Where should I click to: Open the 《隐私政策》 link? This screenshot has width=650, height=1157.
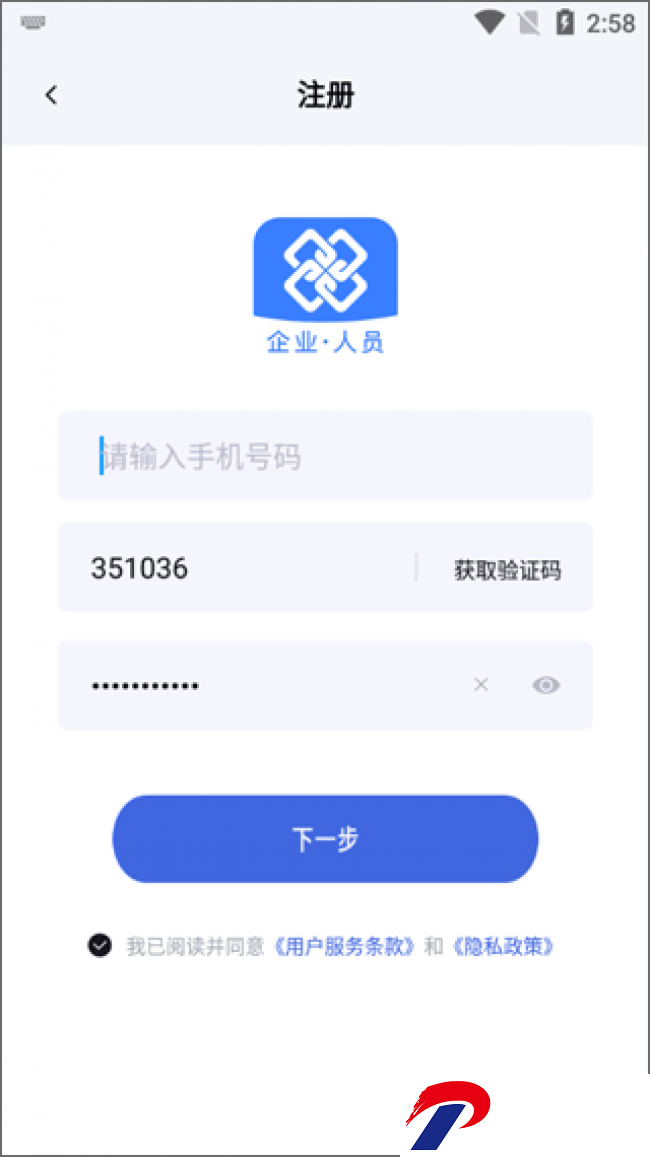pyautogui.click(x=501, y=946)
